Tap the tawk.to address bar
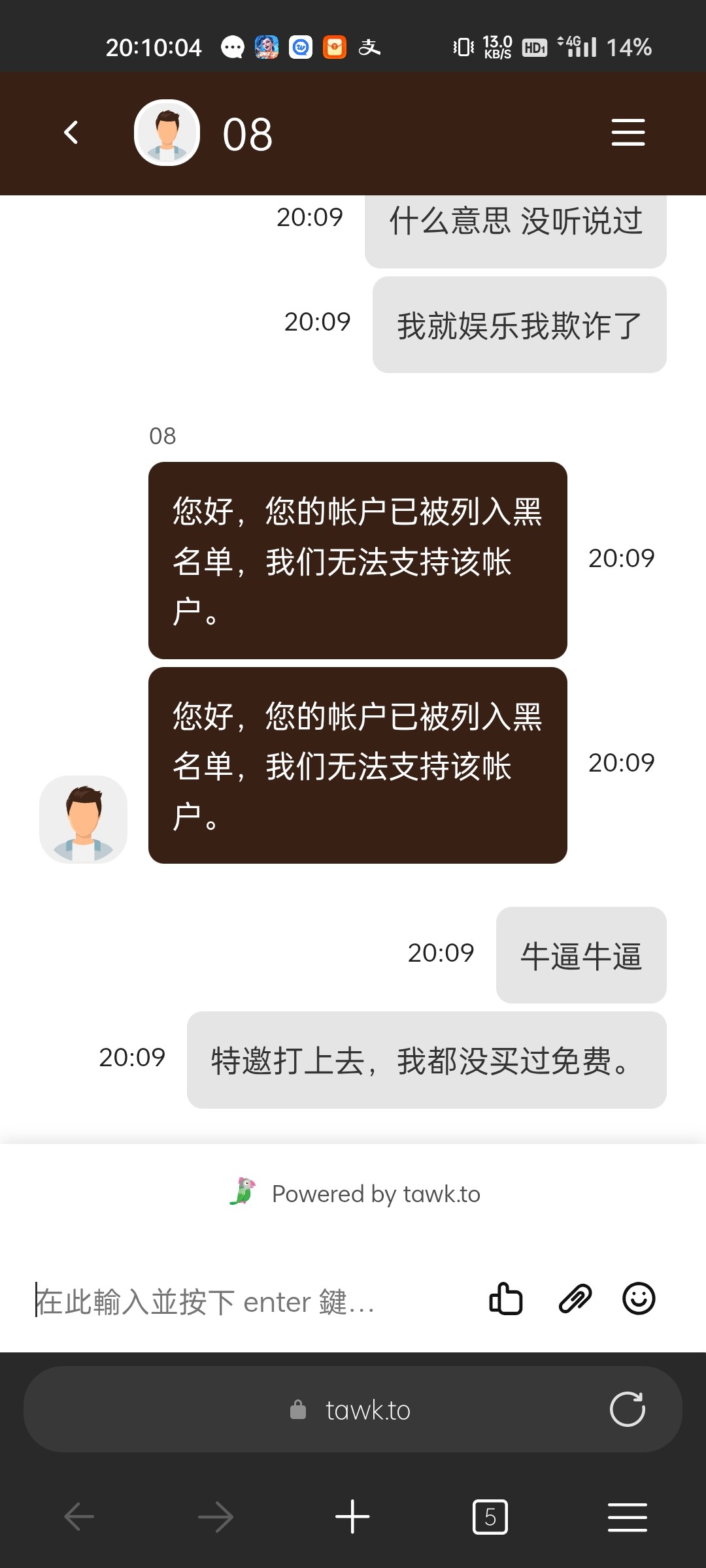 coord(353,1410)
